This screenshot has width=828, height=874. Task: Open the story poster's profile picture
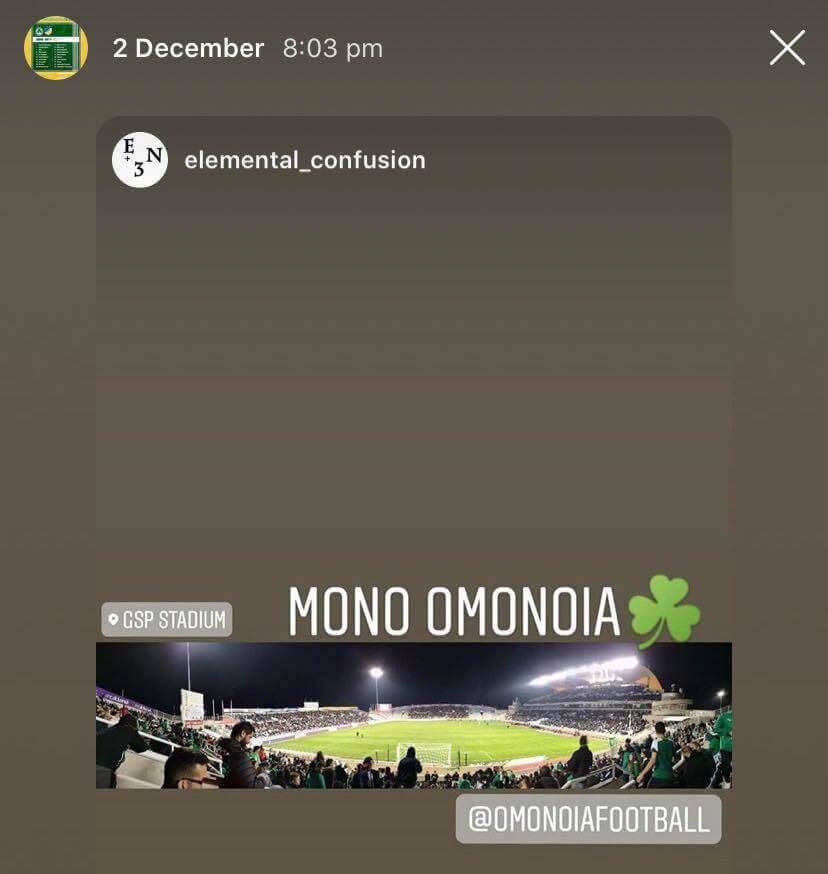click(x=56, y=48)
